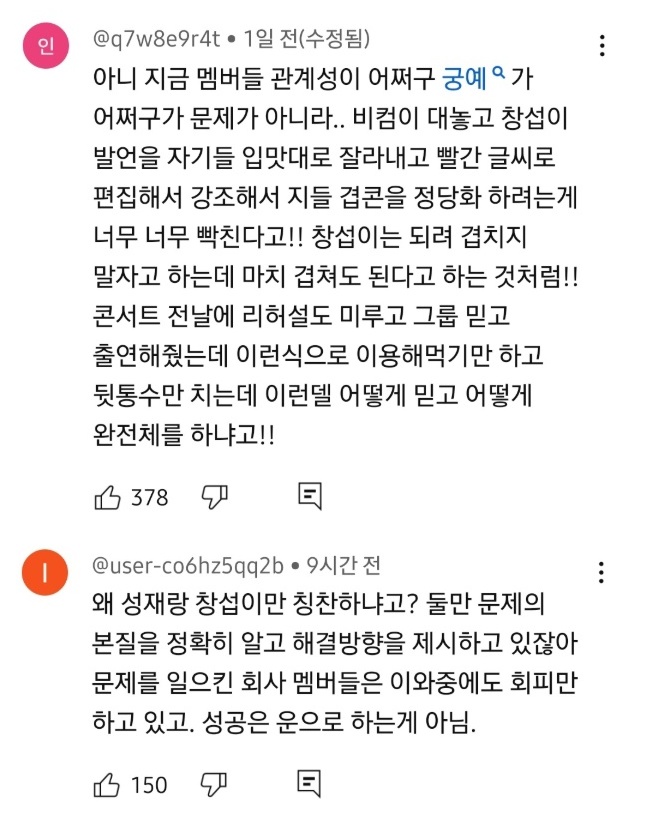
Task: Like the comment by @user-co6hz5qq2b
Action: [107, 784]
